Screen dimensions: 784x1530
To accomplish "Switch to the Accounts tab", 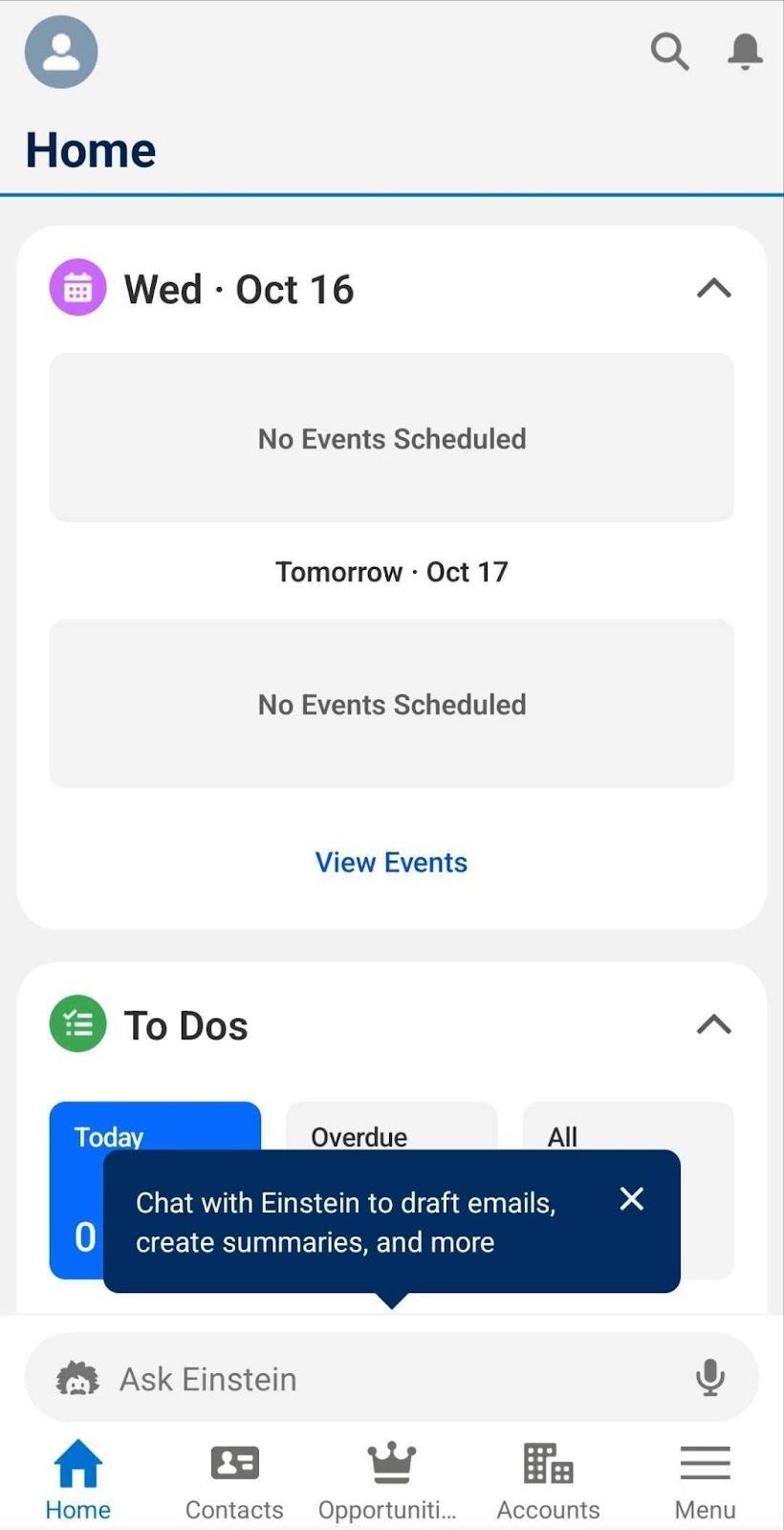I will [x=548, y=1480].
